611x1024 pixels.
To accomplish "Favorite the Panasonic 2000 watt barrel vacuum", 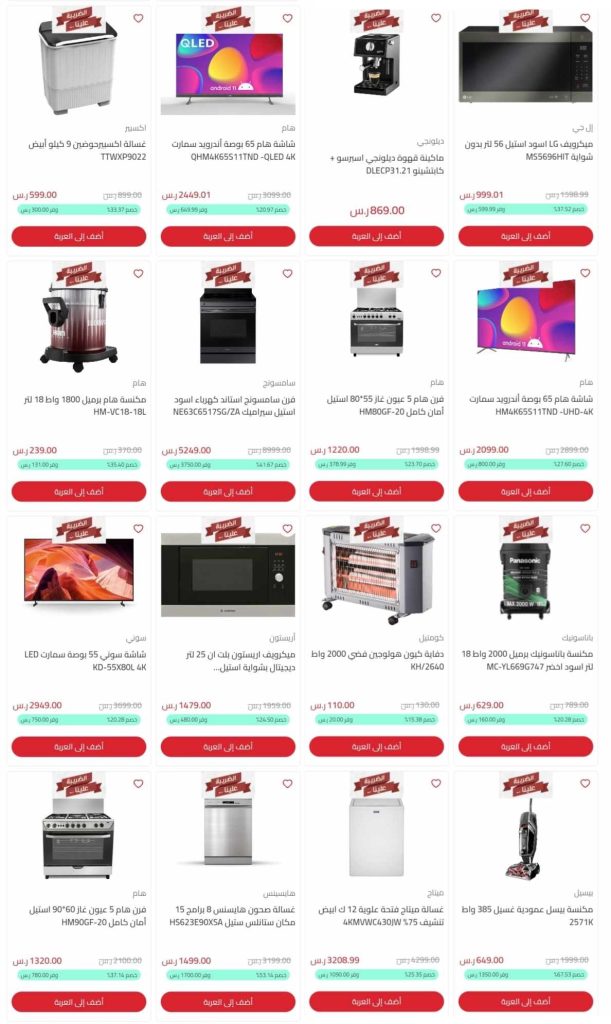I will click(x=586, y=528).
